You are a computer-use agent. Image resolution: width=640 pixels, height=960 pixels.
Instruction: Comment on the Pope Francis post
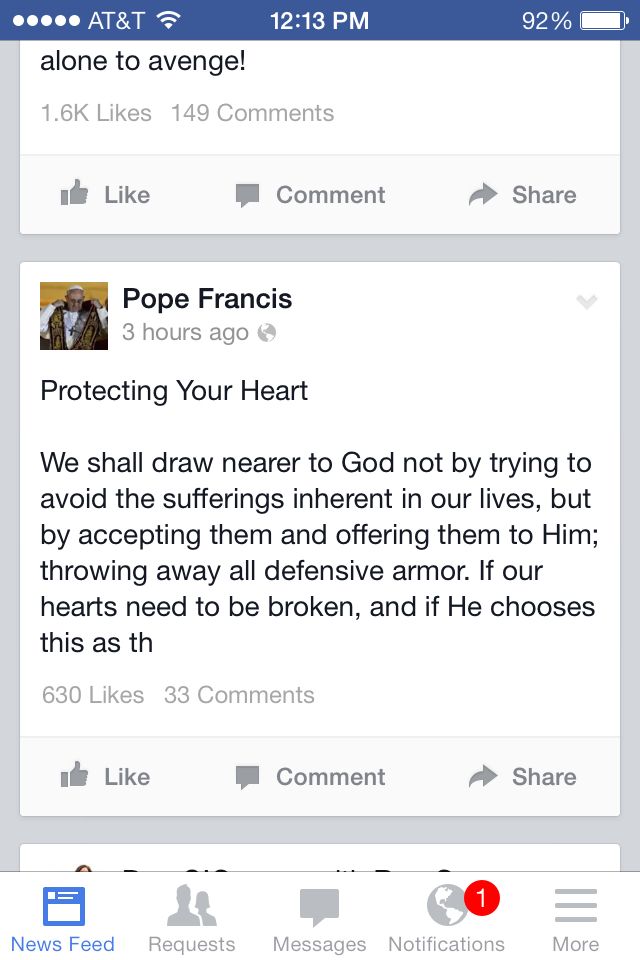(x=310, y=777)
